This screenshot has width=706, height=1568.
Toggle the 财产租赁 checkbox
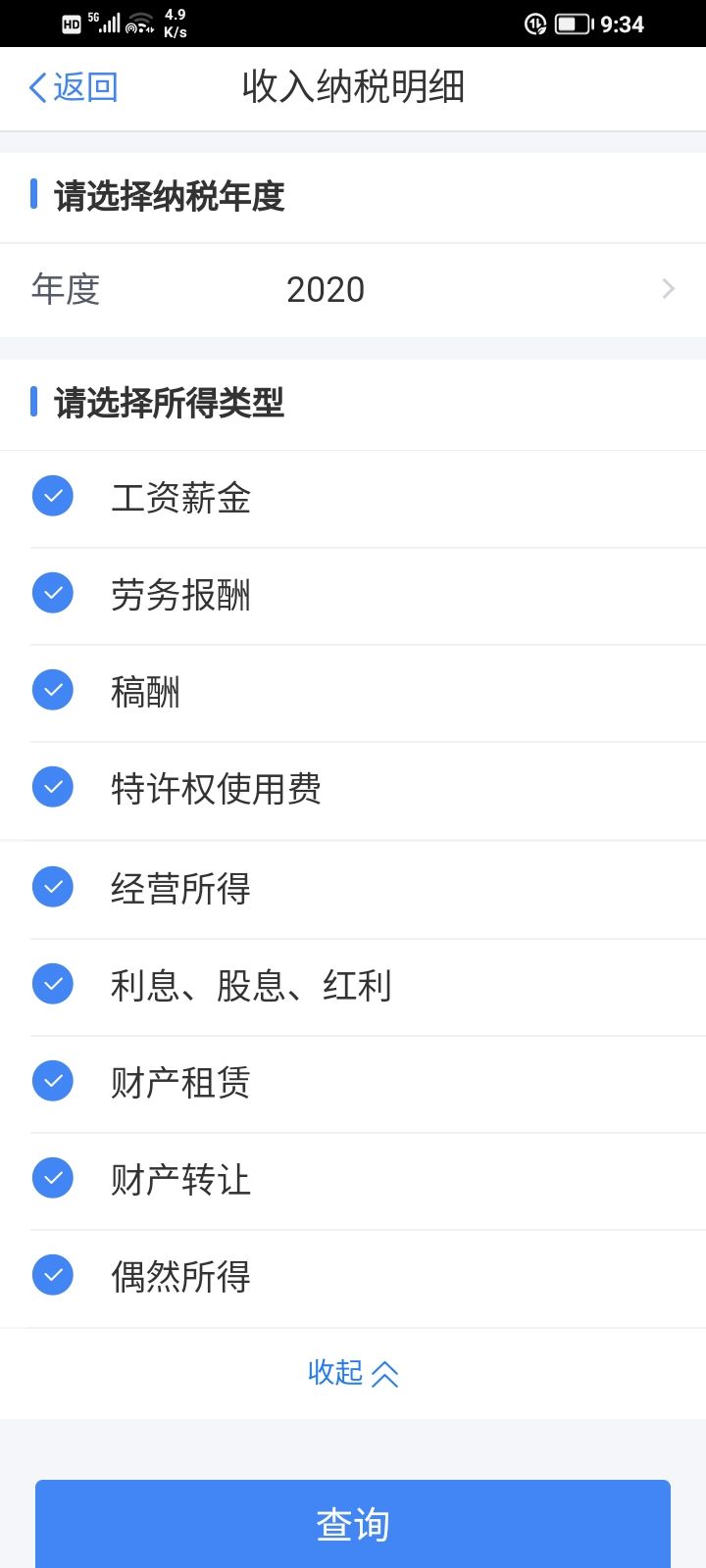(x=53, y=1081)
